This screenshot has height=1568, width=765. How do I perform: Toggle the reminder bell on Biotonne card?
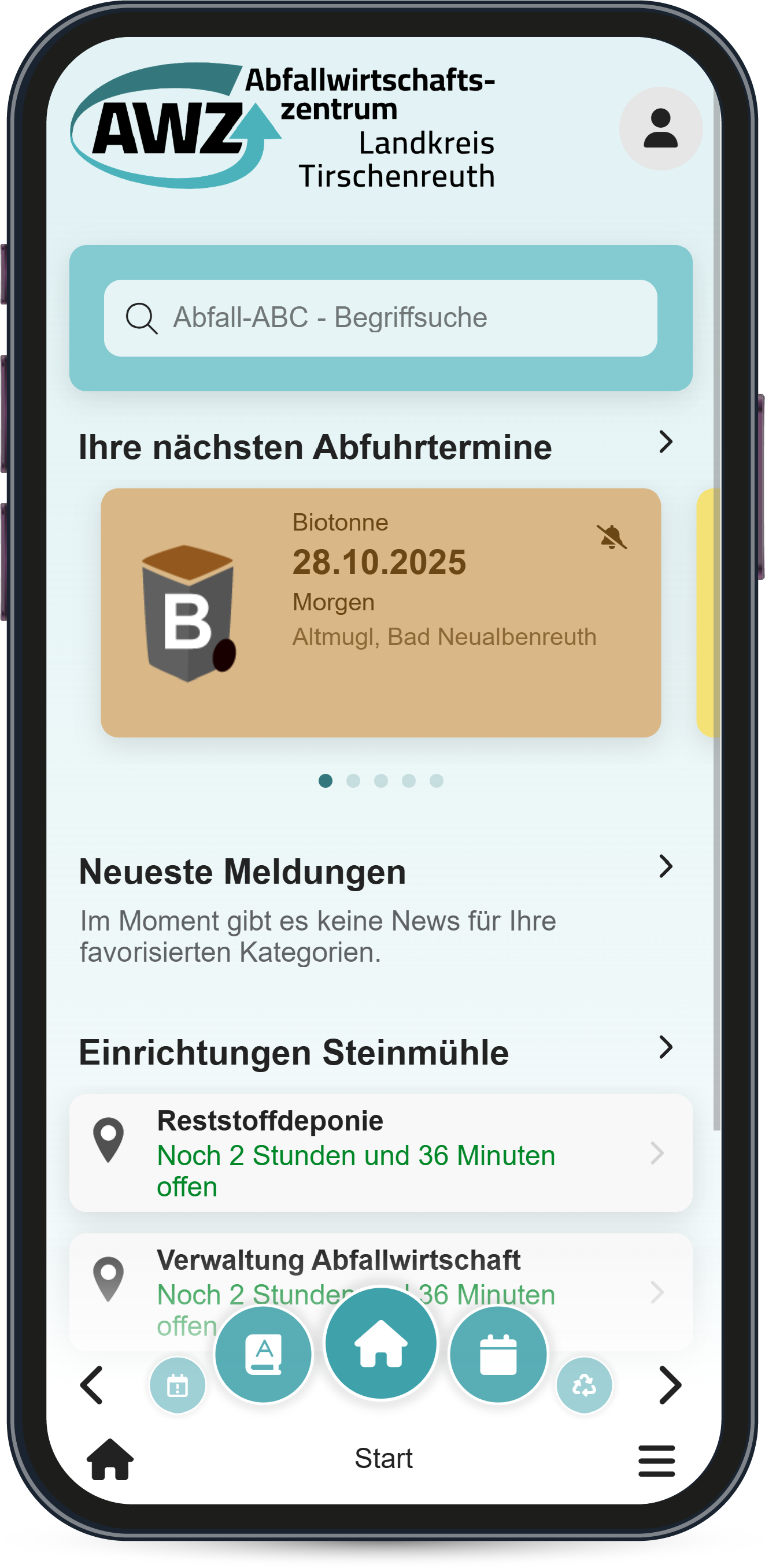coord(611,537)
